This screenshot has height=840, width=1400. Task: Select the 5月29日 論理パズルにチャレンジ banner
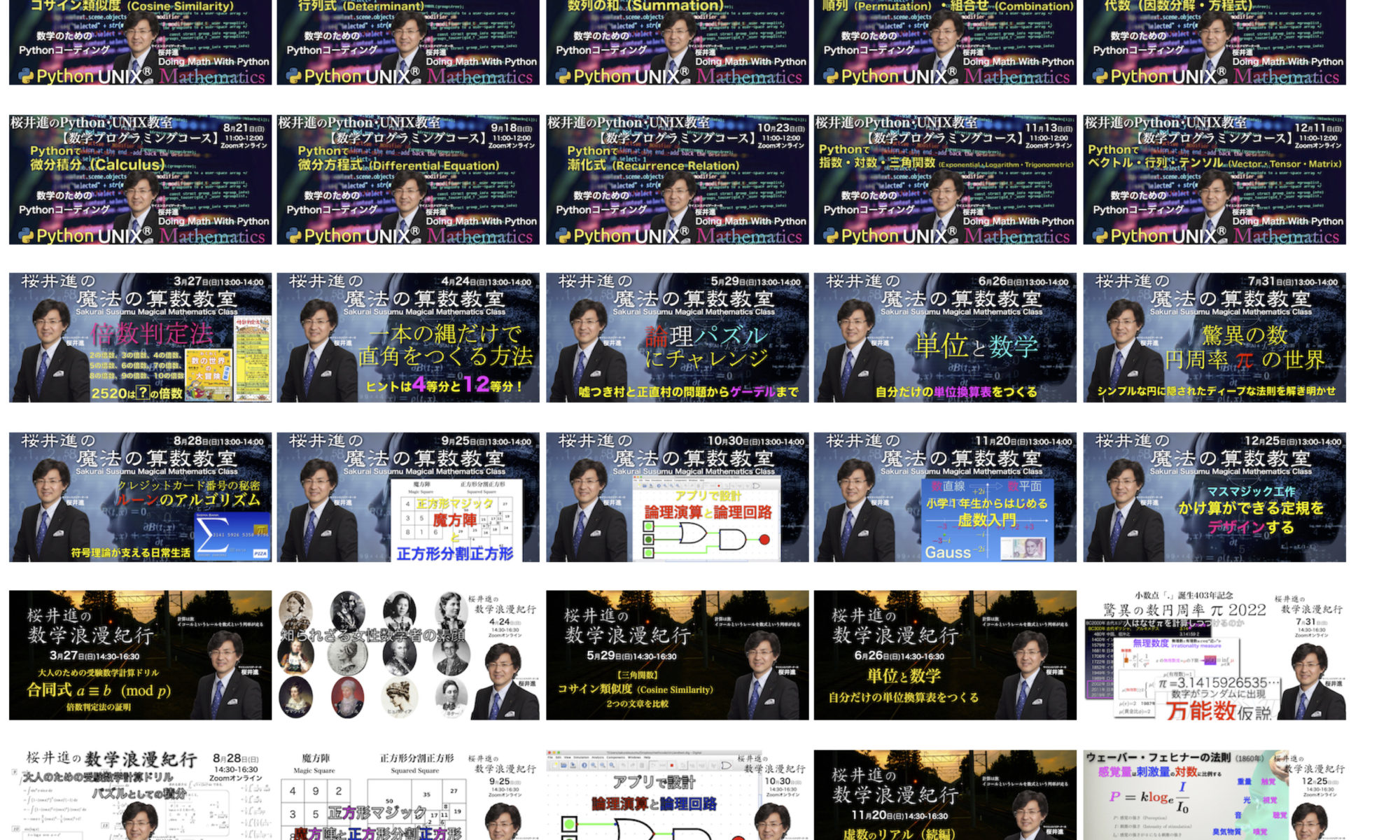tap(677, 337)
